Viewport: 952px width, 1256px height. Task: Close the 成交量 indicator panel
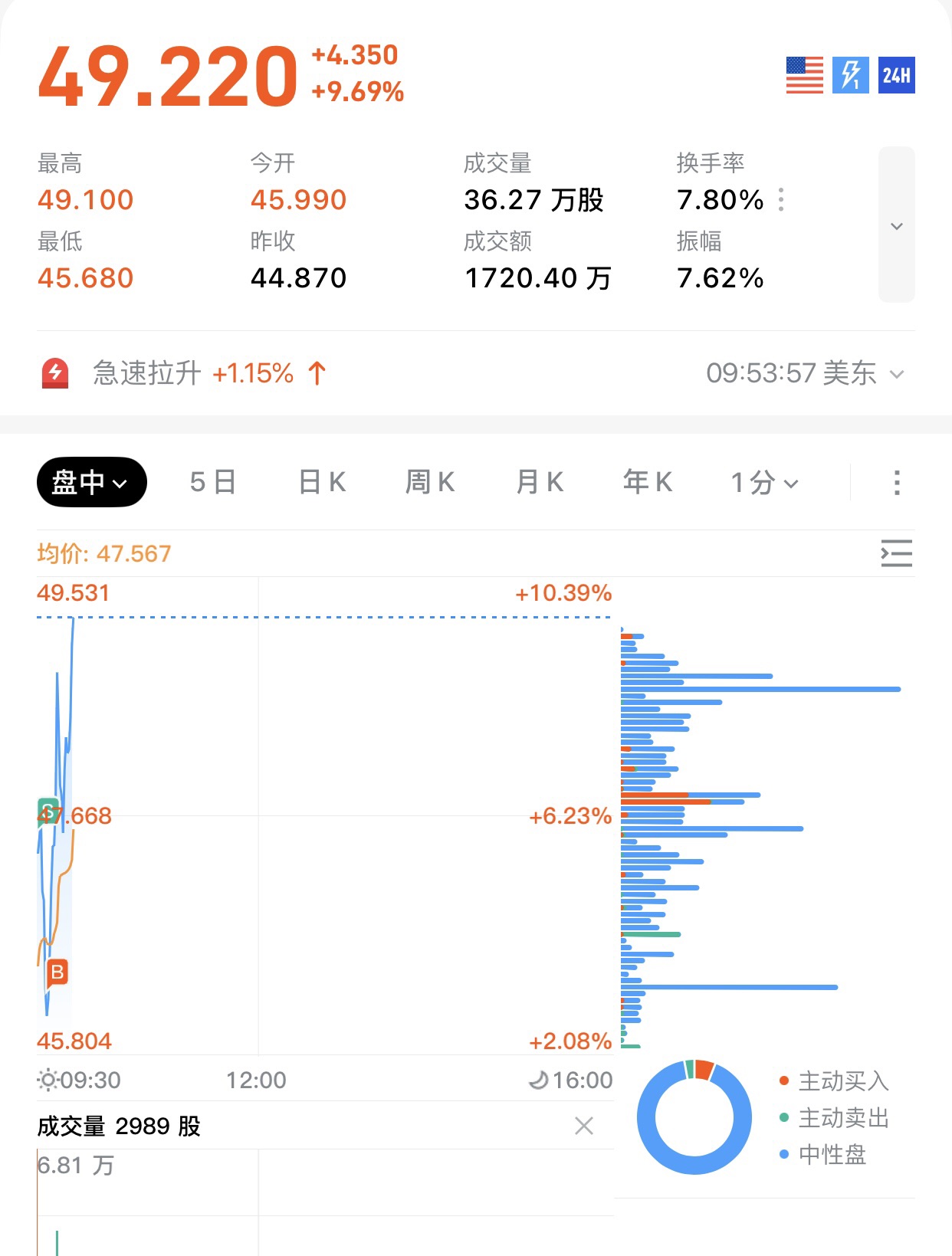(x=584, y=1126)
